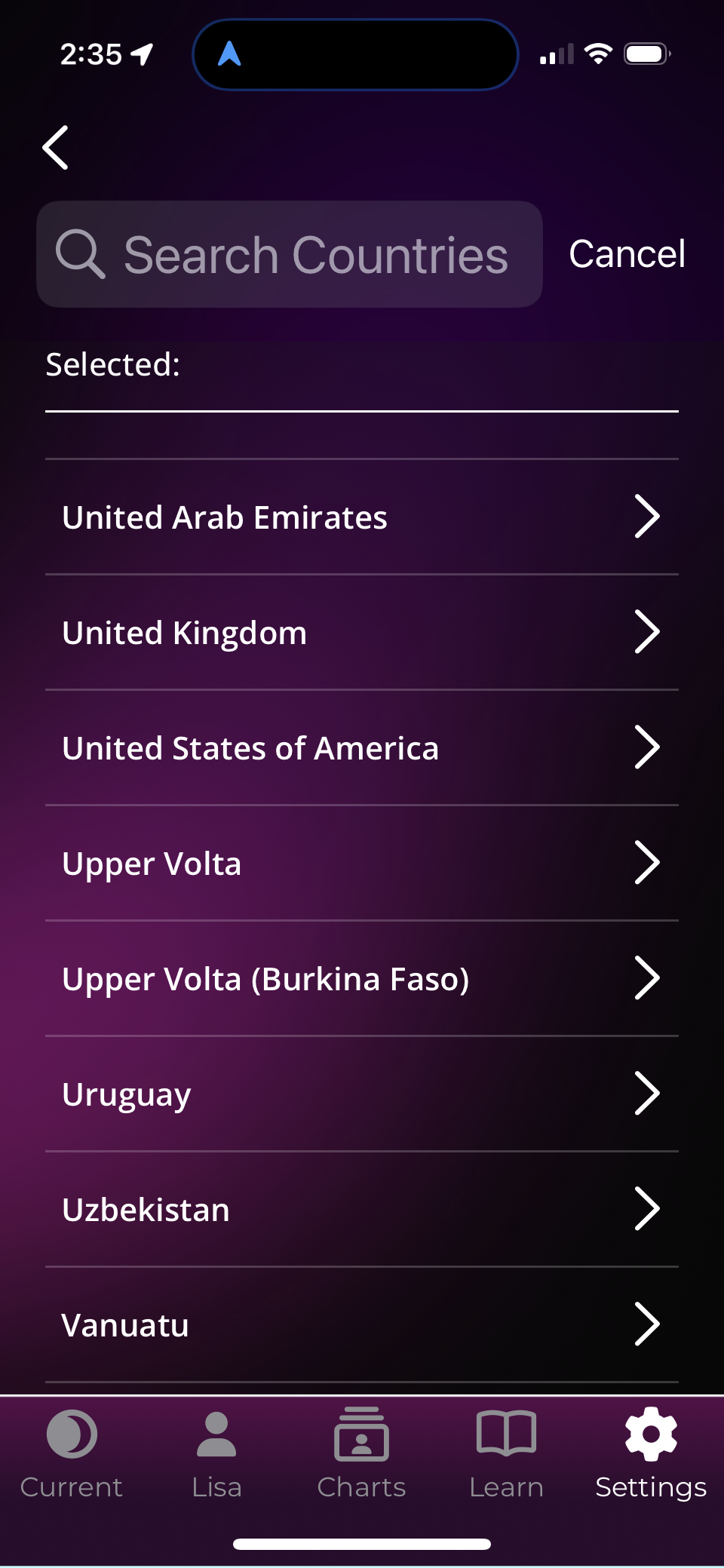The width and height of the screenshot is (724, 1568).
Task: Select United Arab Emirates
Action: [x=362, y=517]
